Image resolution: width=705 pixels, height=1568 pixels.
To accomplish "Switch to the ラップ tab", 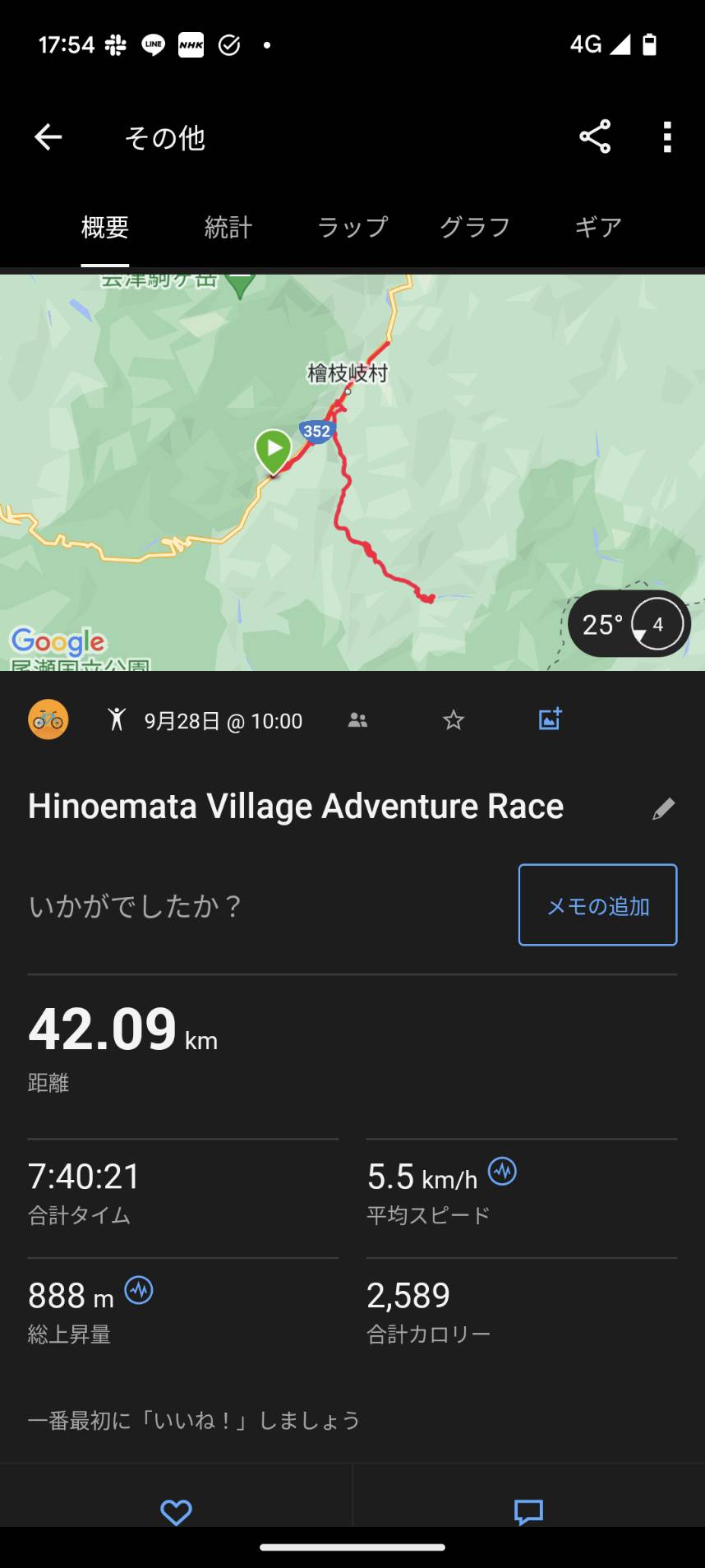I will (352, 227).
